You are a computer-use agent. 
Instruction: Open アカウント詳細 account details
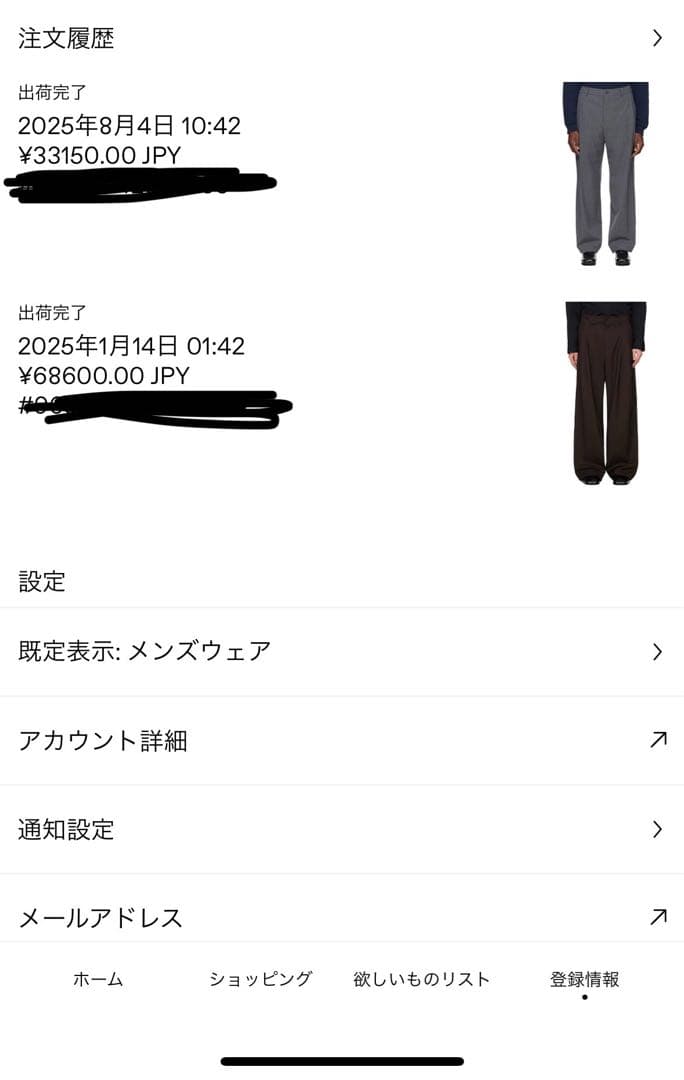340,741
